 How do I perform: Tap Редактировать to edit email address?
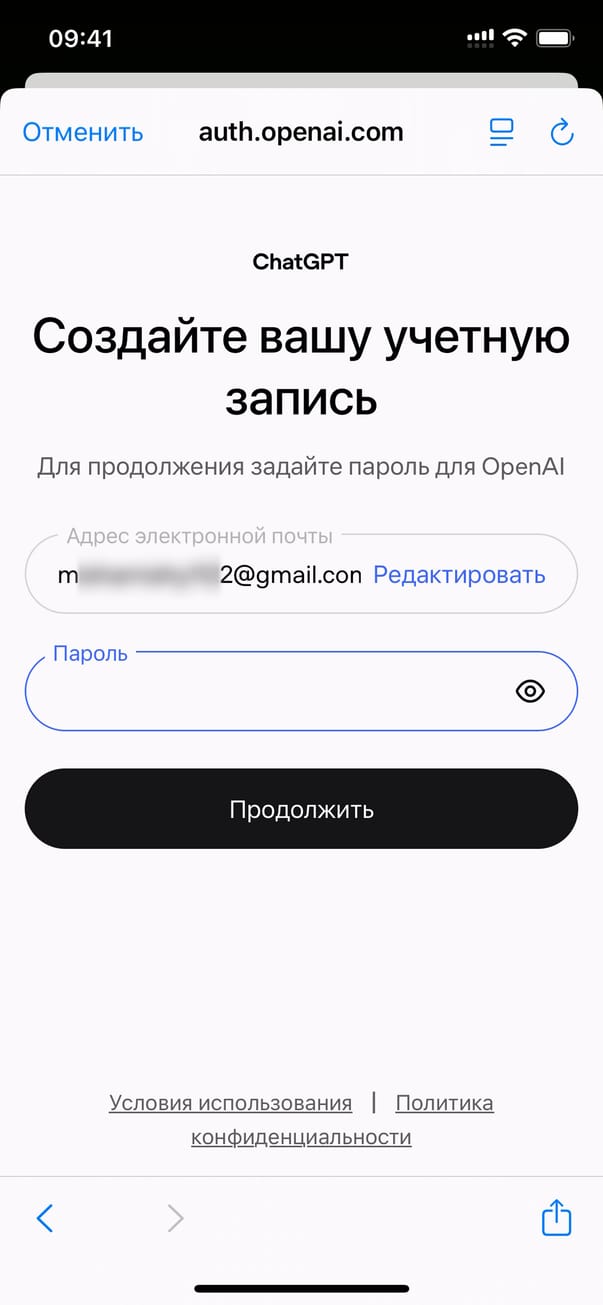click(x=459, y=574)
